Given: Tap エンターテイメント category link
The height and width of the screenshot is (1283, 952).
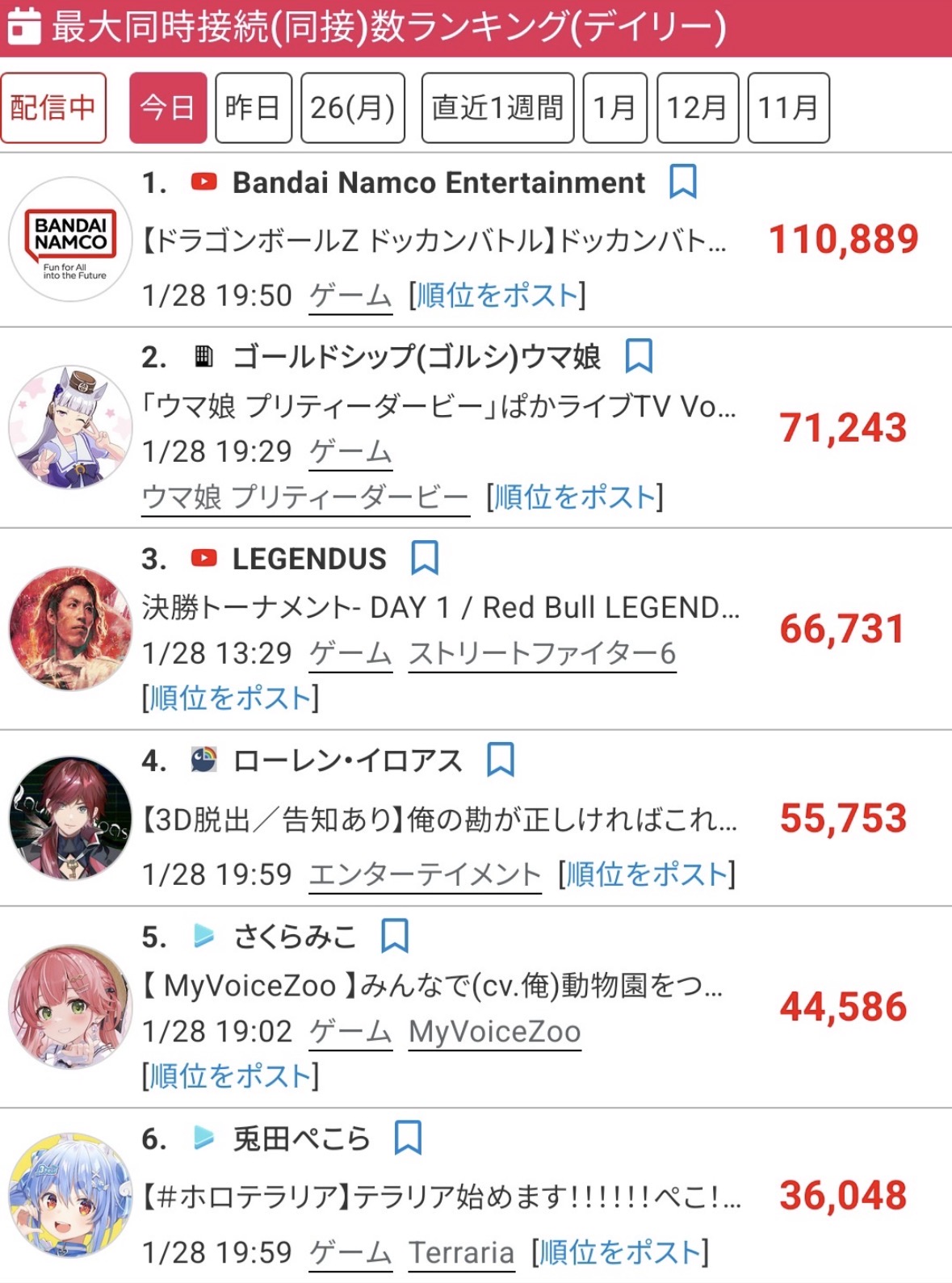Looking at the screenshot, I should pyautogui.click(x=425, y=874).
